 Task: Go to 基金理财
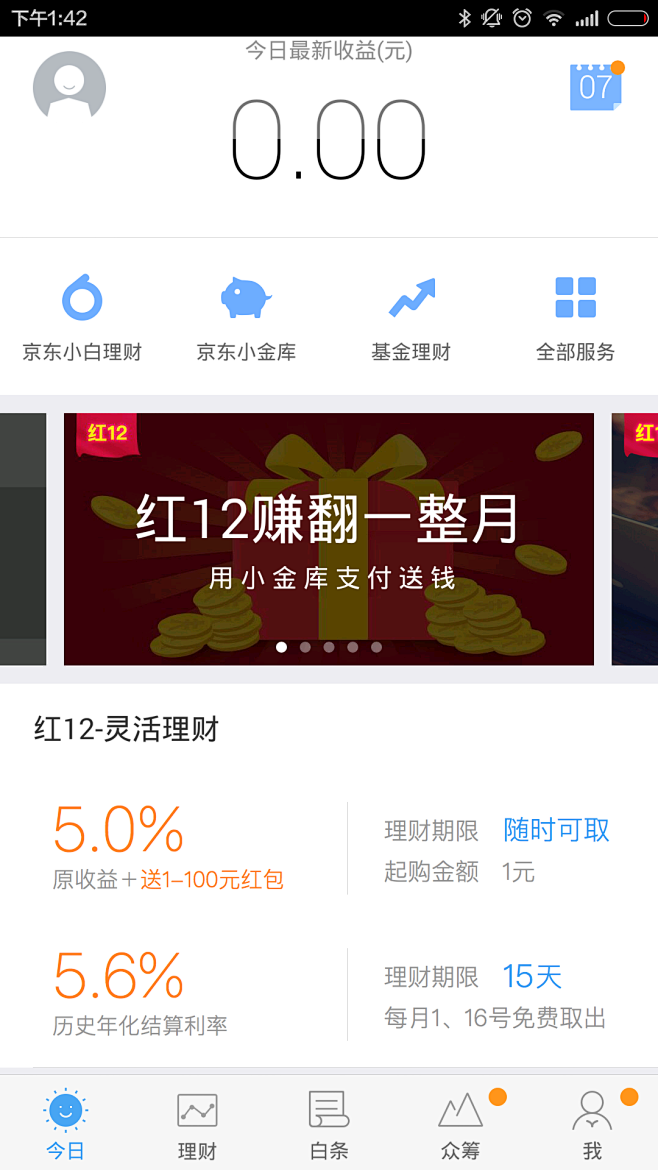click(411, 318)
